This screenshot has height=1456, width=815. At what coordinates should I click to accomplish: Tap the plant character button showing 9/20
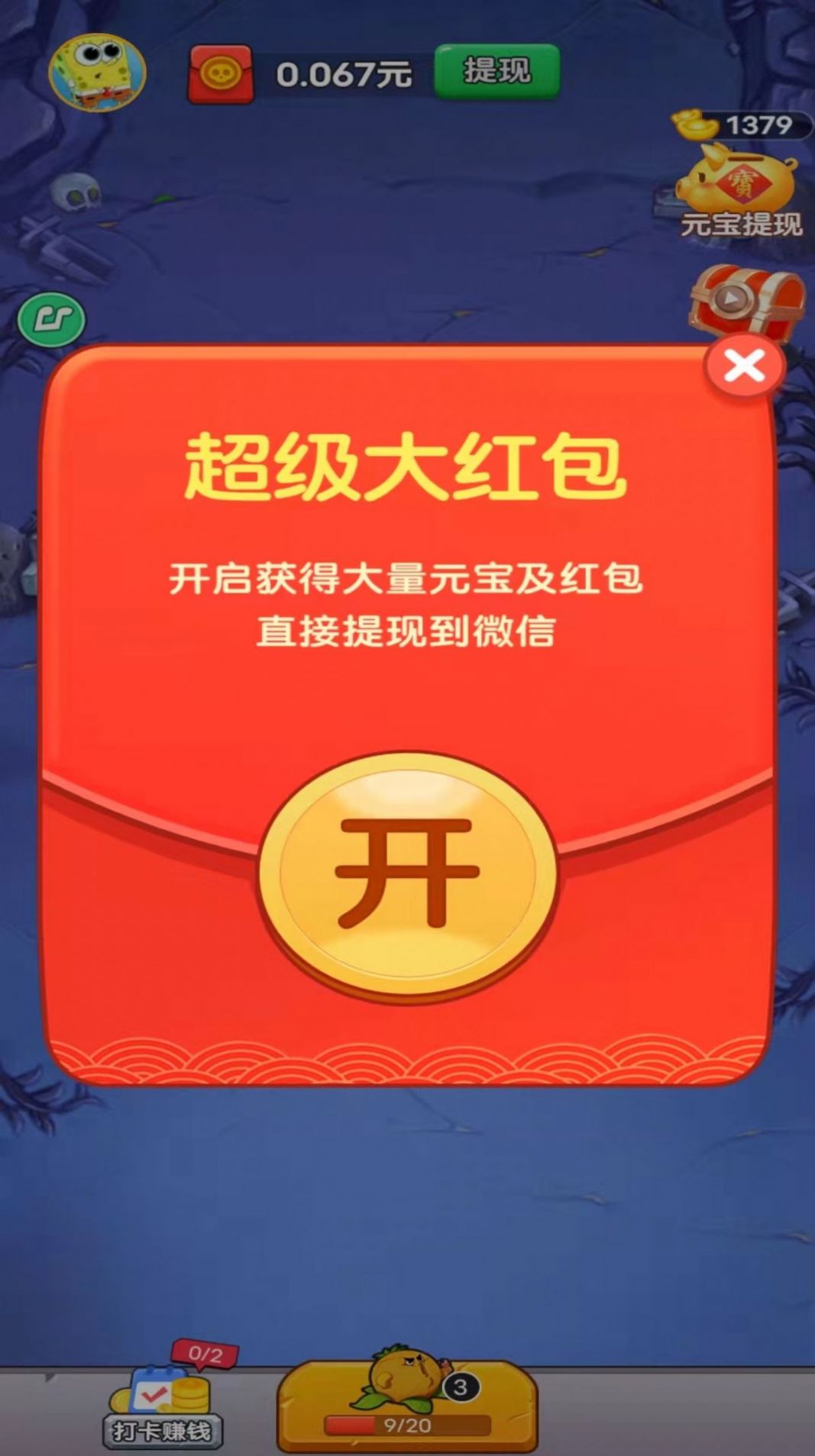(x=407, y=1405)
